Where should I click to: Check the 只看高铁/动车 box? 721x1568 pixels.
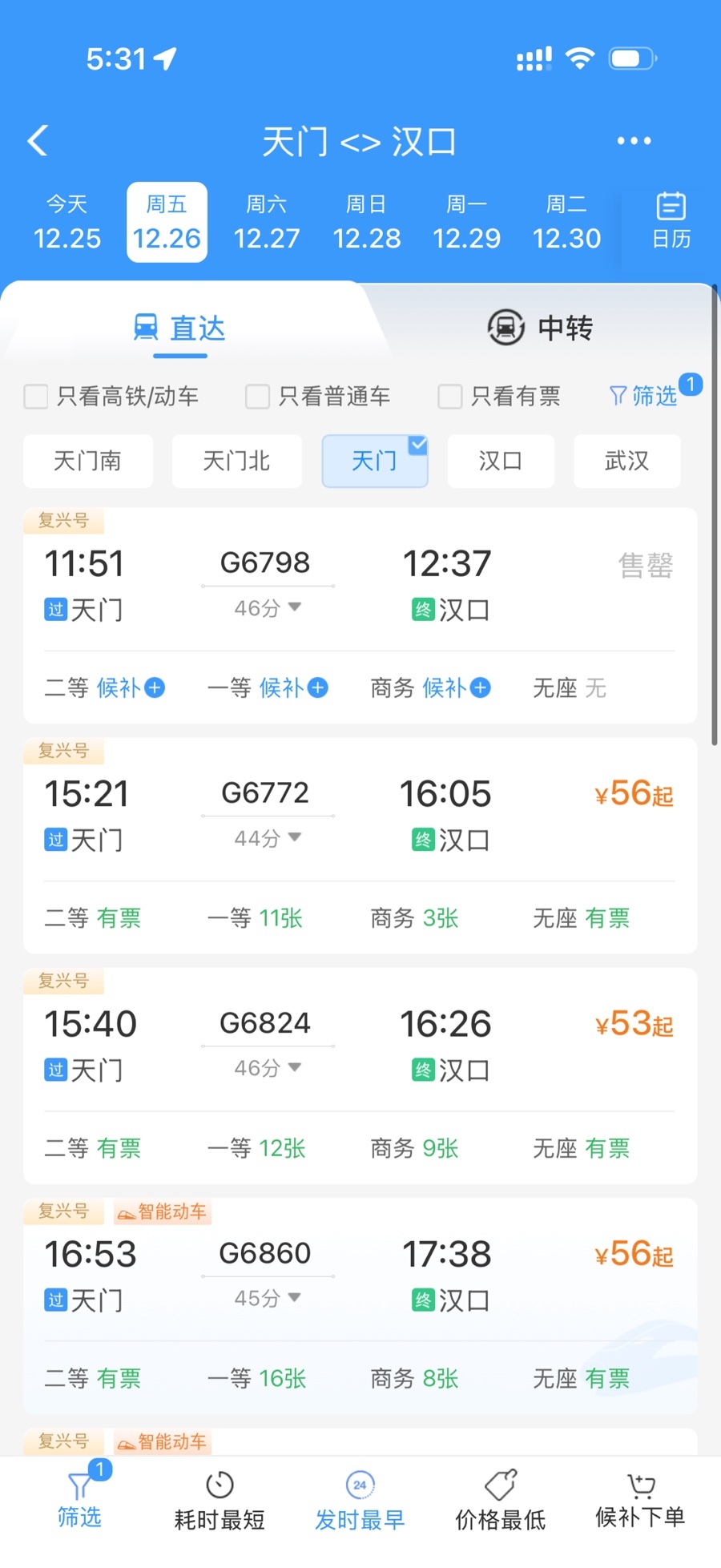click(x=36, y=397)
